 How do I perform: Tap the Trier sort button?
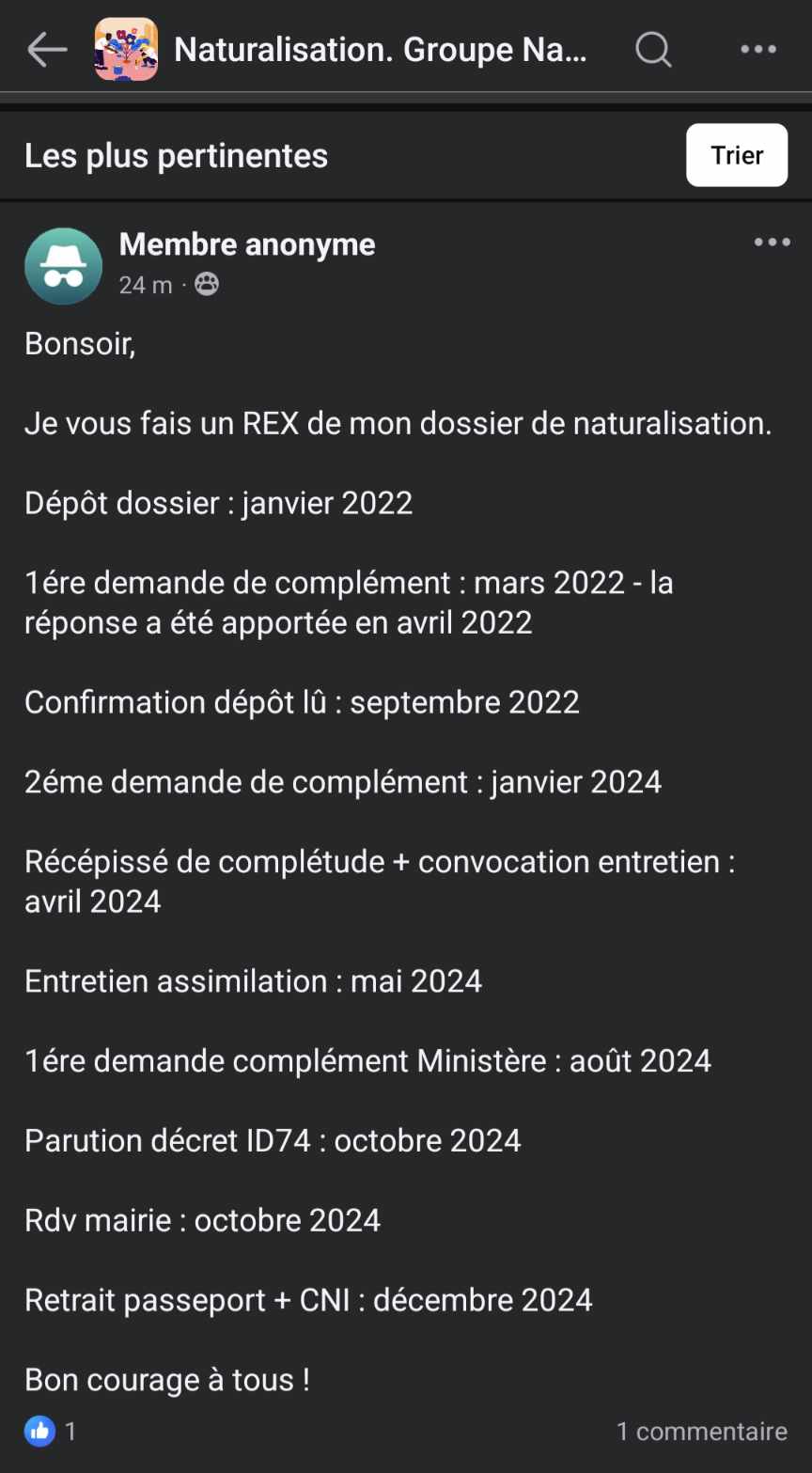(x=737, y=155)
